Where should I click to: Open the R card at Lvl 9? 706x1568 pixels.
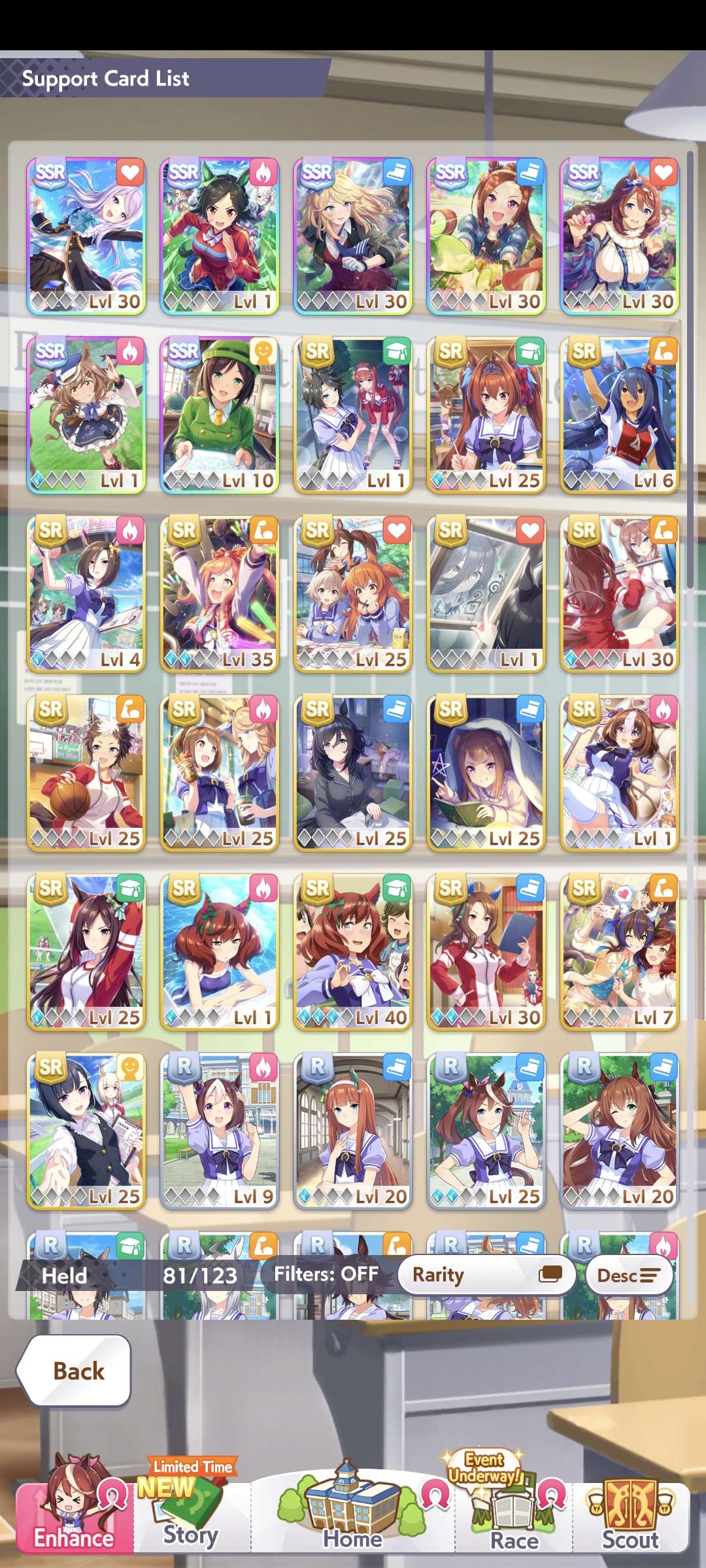(x=220, y=1130)
